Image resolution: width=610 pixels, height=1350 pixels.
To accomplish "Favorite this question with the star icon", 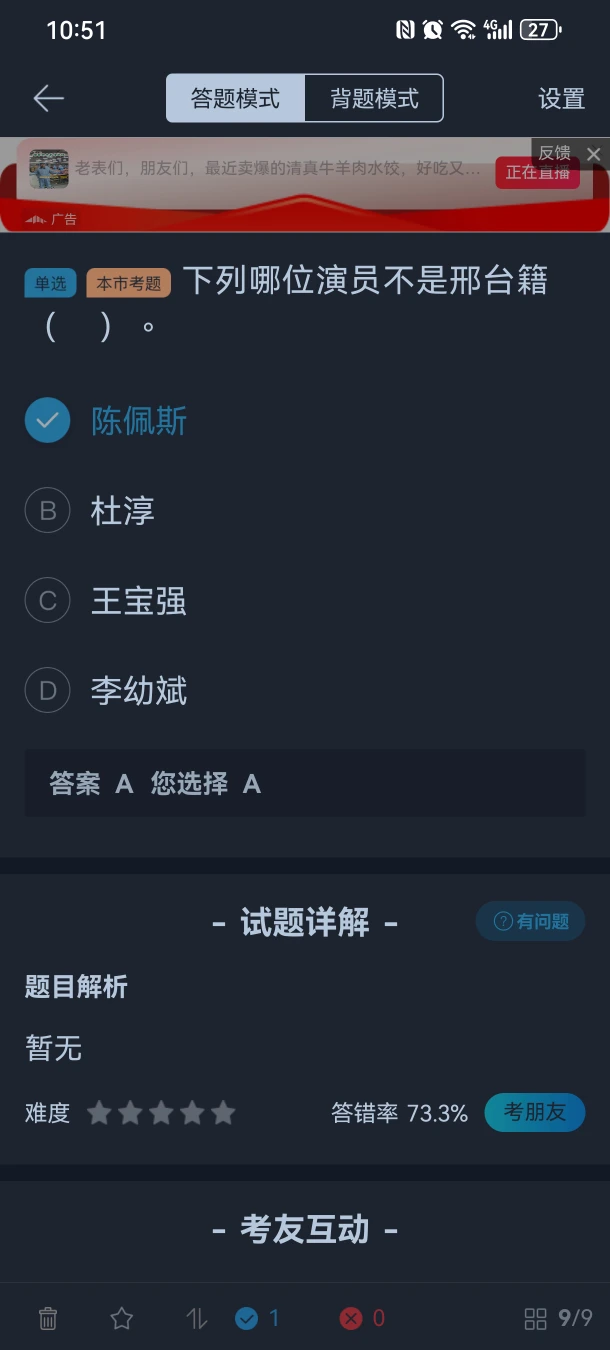I will pos(122,1319).
